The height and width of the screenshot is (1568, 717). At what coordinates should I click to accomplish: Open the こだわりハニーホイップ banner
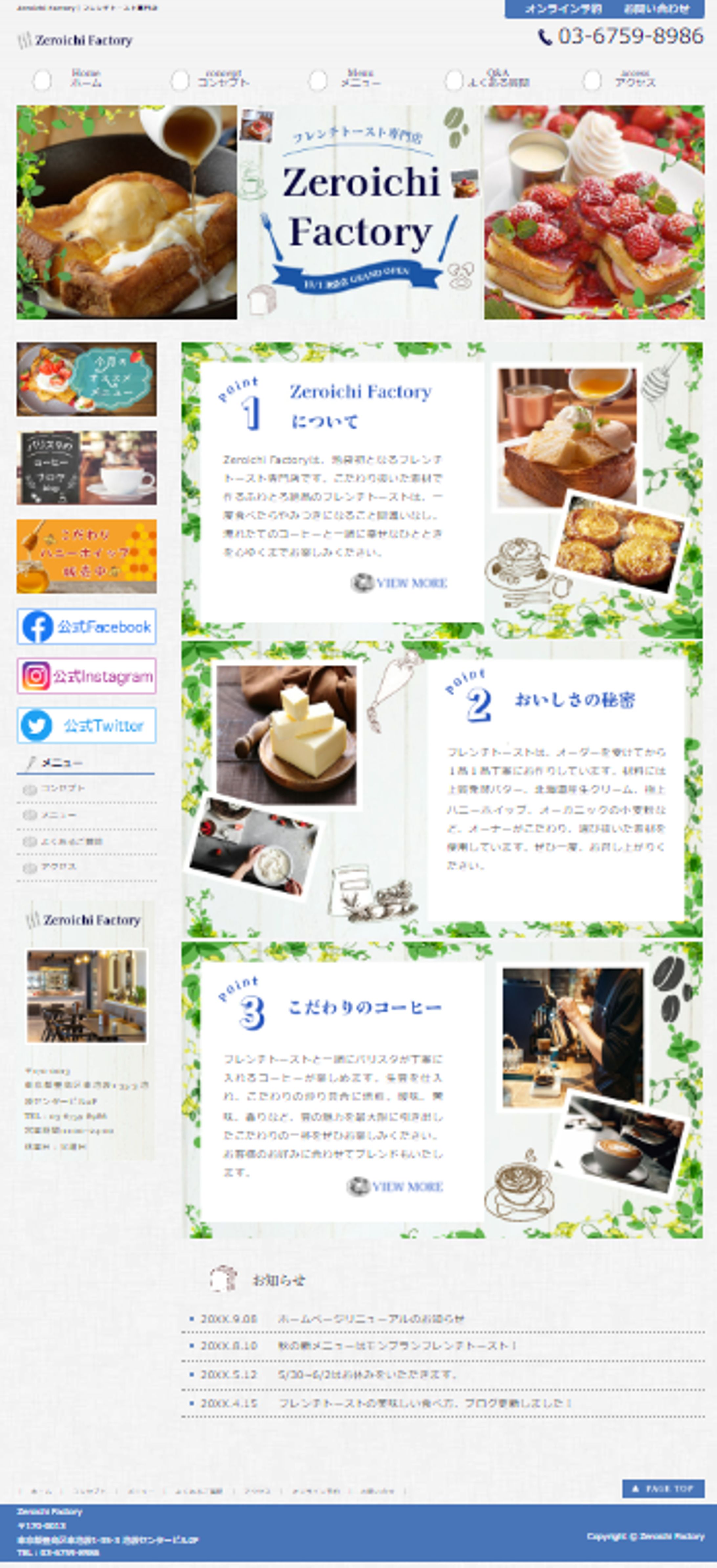coord(86,556)
